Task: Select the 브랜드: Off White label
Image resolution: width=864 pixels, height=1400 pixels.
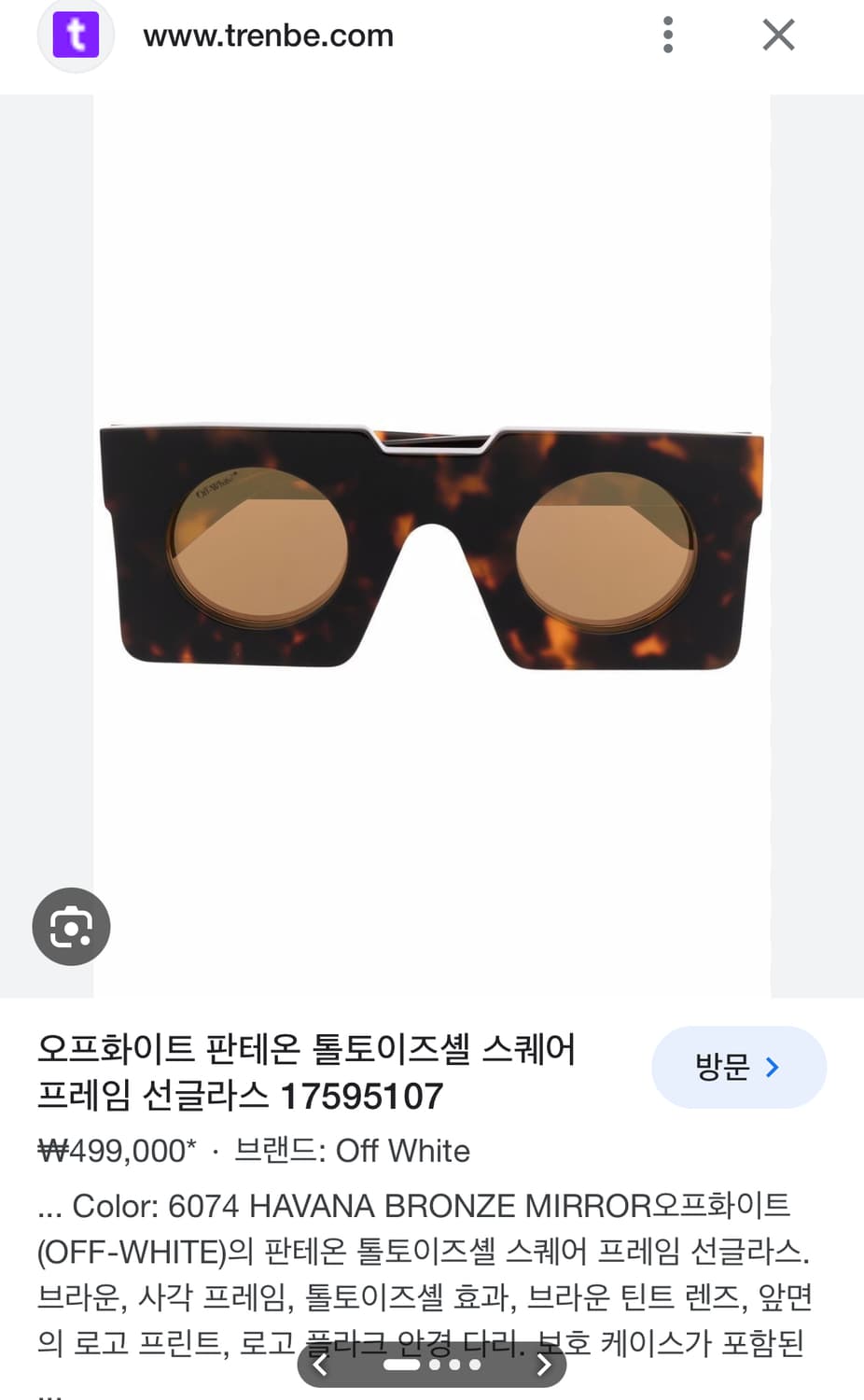Action: 355,1151
